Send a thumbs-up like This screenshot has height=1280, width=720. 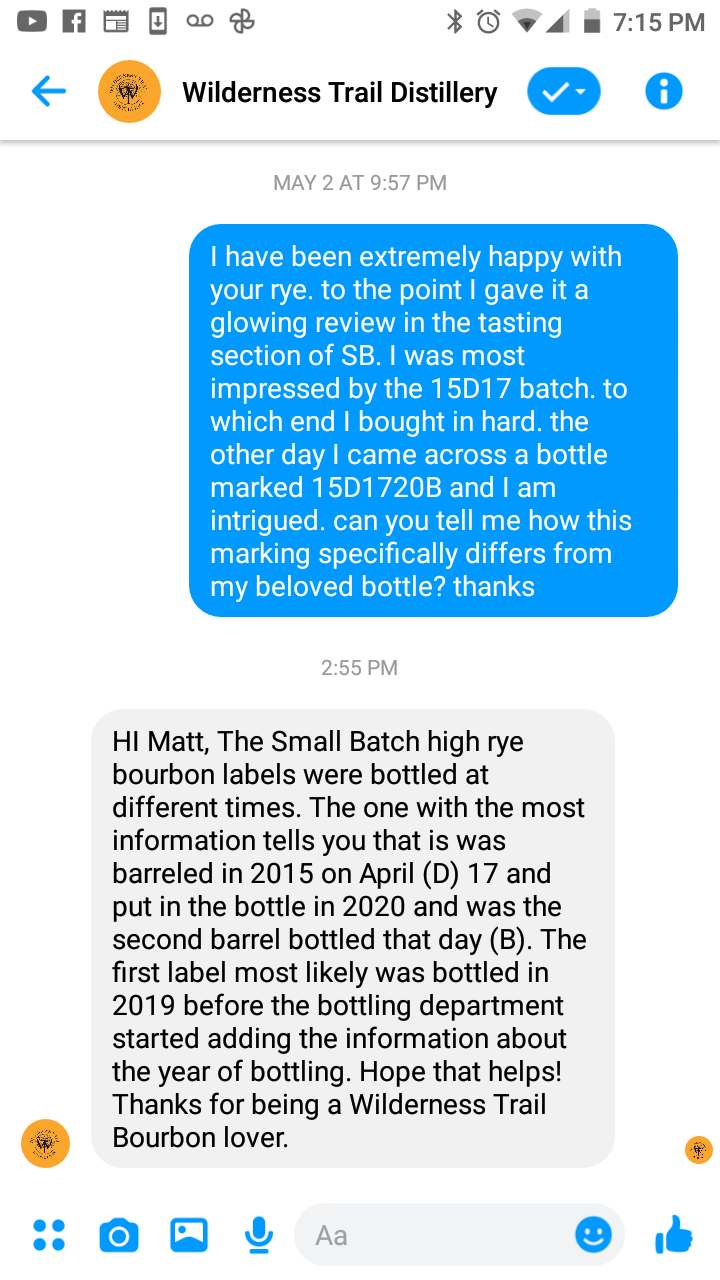point(673,1235)
